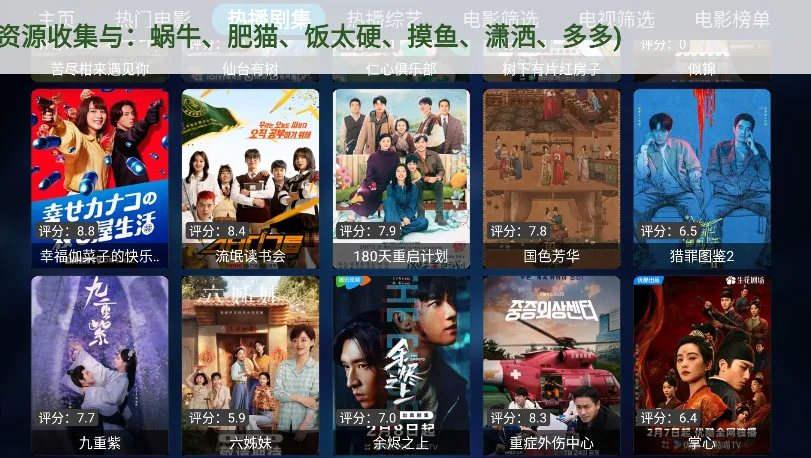Image resolution: width=811 pixels, height=458 pixels.
Task: Switch to the 热门电影 tab
Action: click(x=152, y=18)
